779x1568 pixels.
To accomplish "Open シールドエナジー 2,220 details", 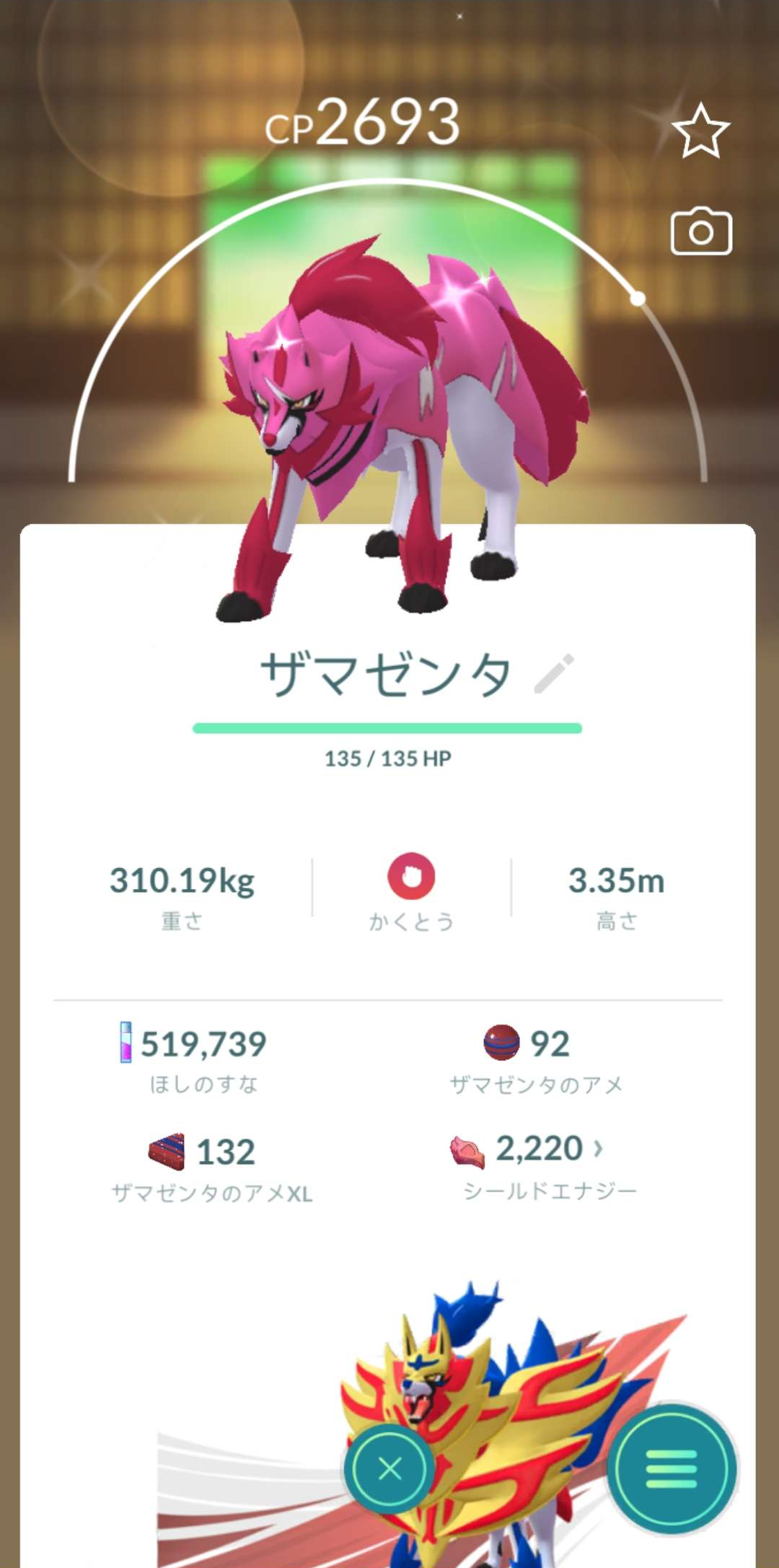I will tap(548, 1165).
